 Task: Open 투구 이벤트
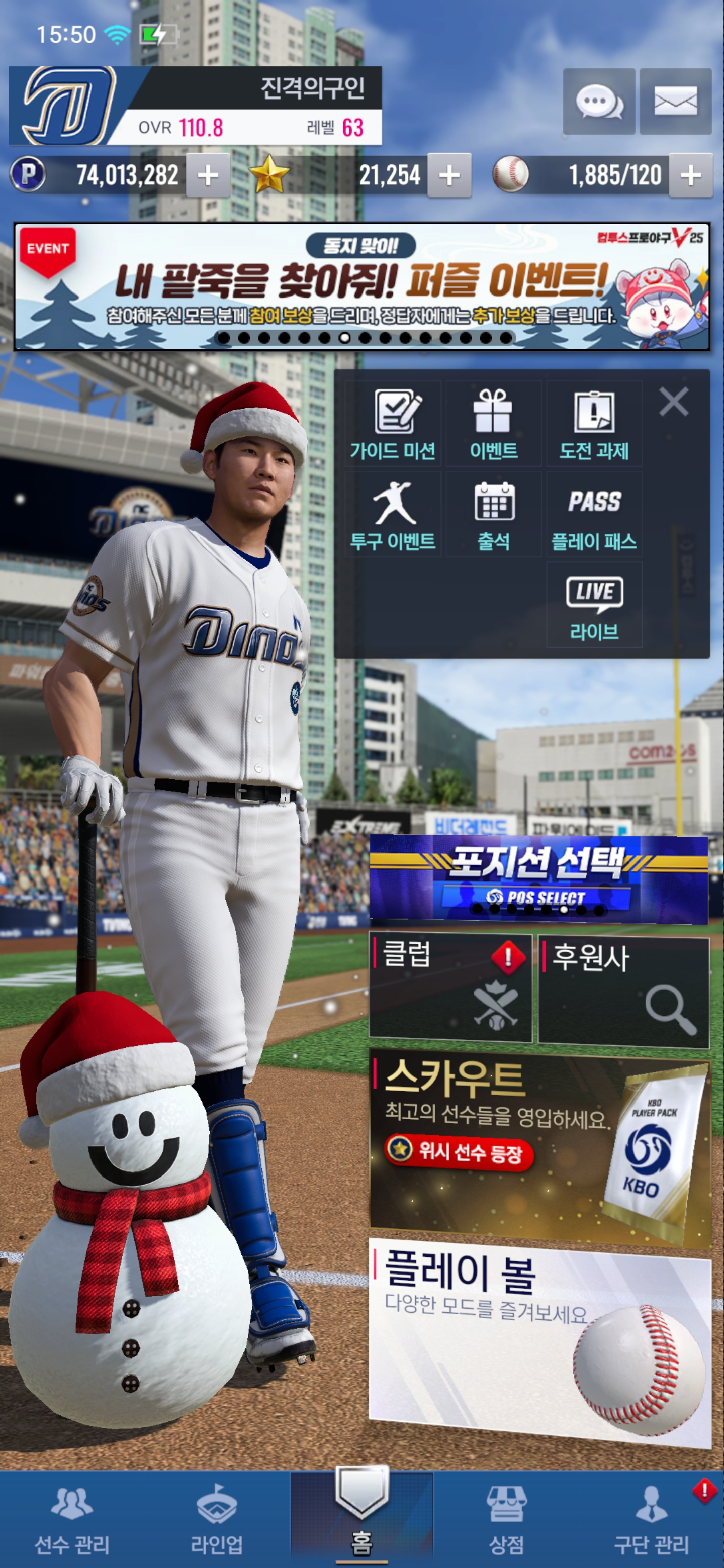pos(393,515)
